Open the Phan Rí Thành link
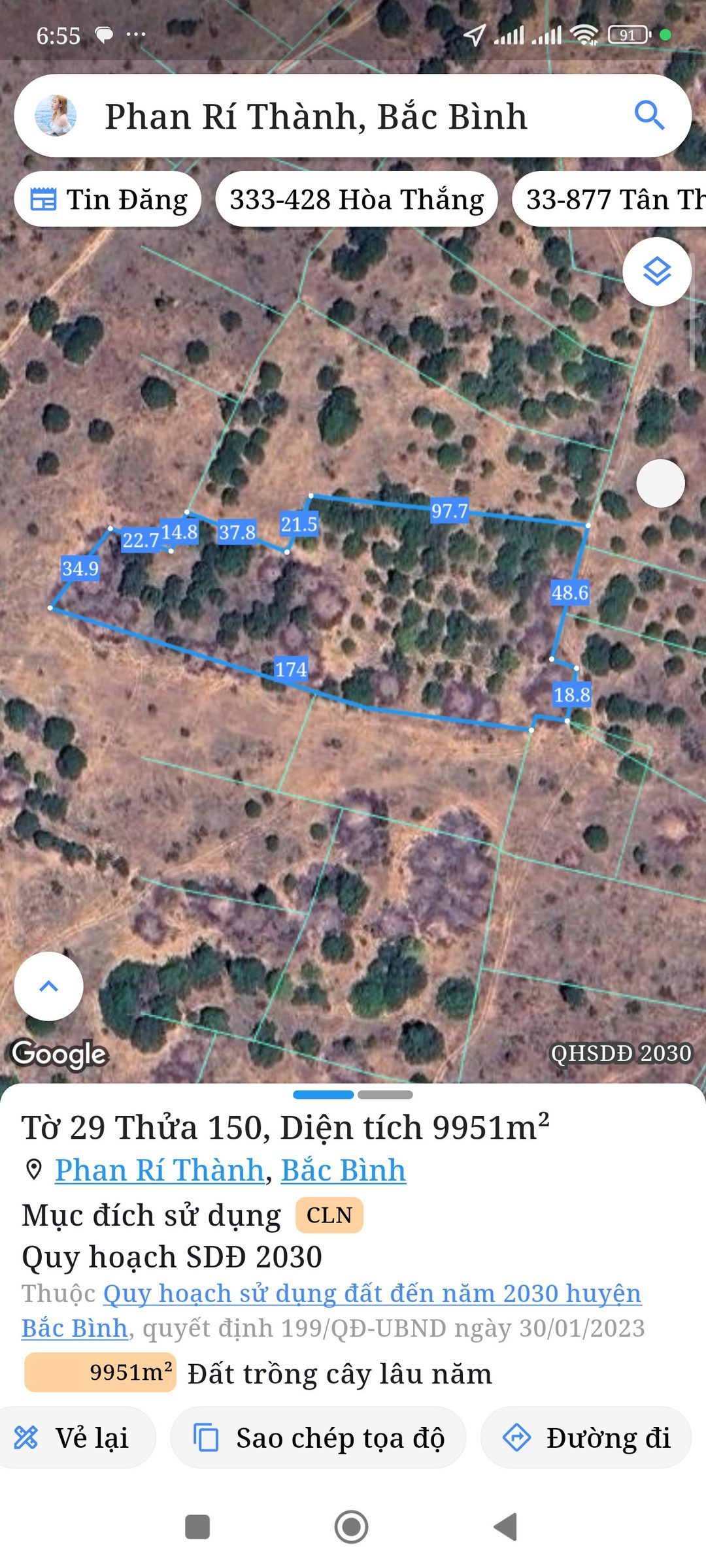The image size is (706, 1568). click(160, 1169)
